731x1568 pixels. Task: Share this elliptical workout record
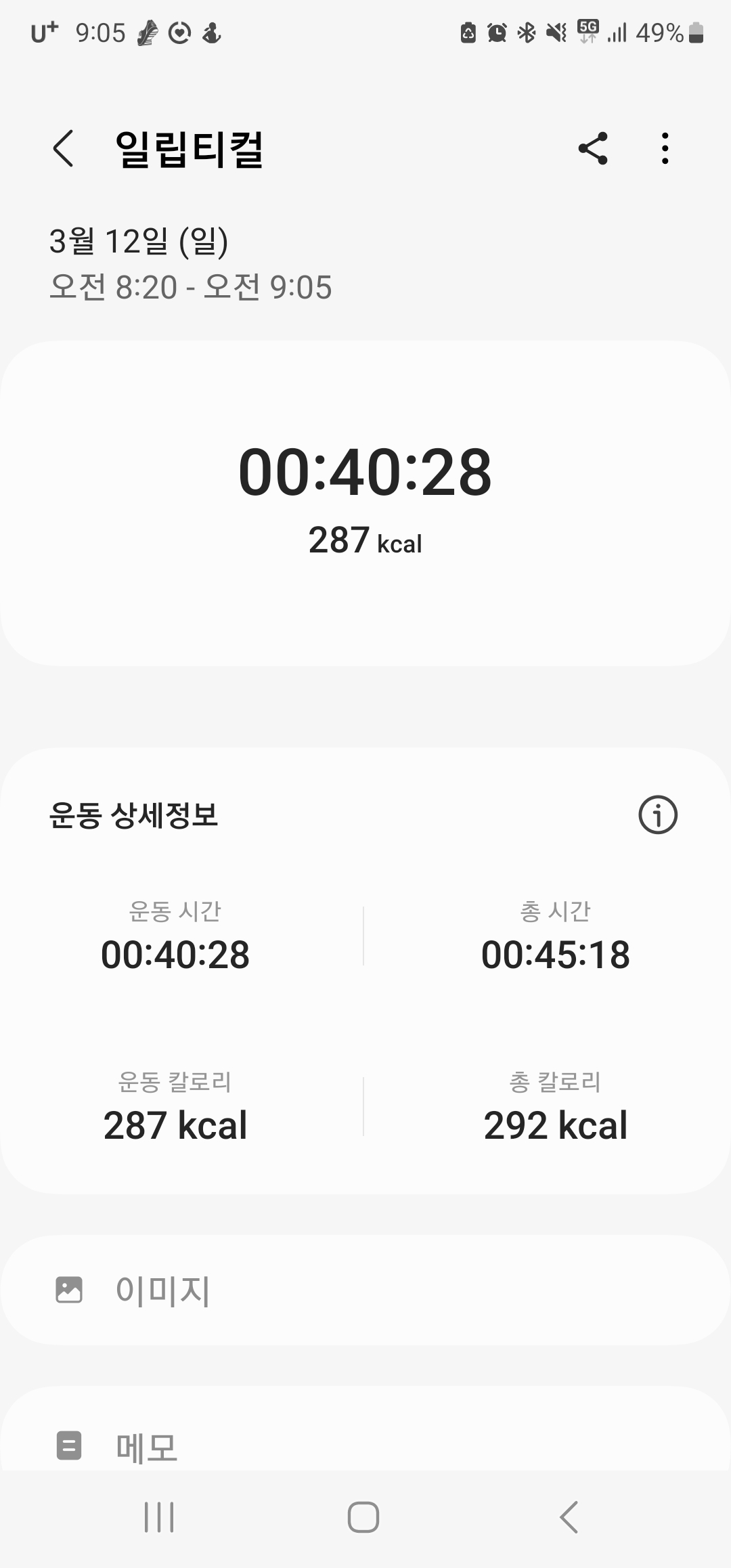point(593,148)
